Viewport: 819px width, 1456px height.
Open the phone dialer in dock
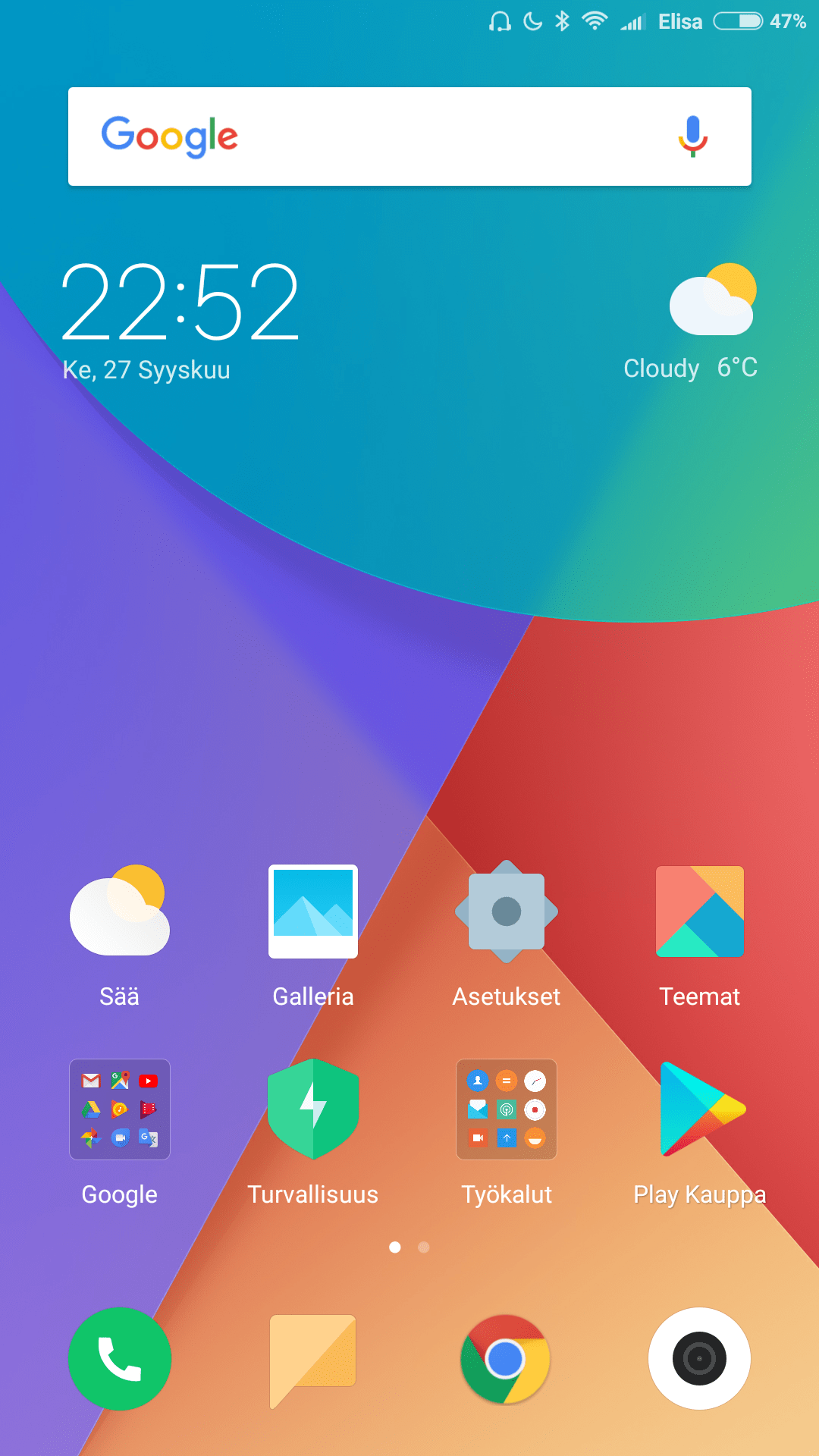click(120, 1358)
